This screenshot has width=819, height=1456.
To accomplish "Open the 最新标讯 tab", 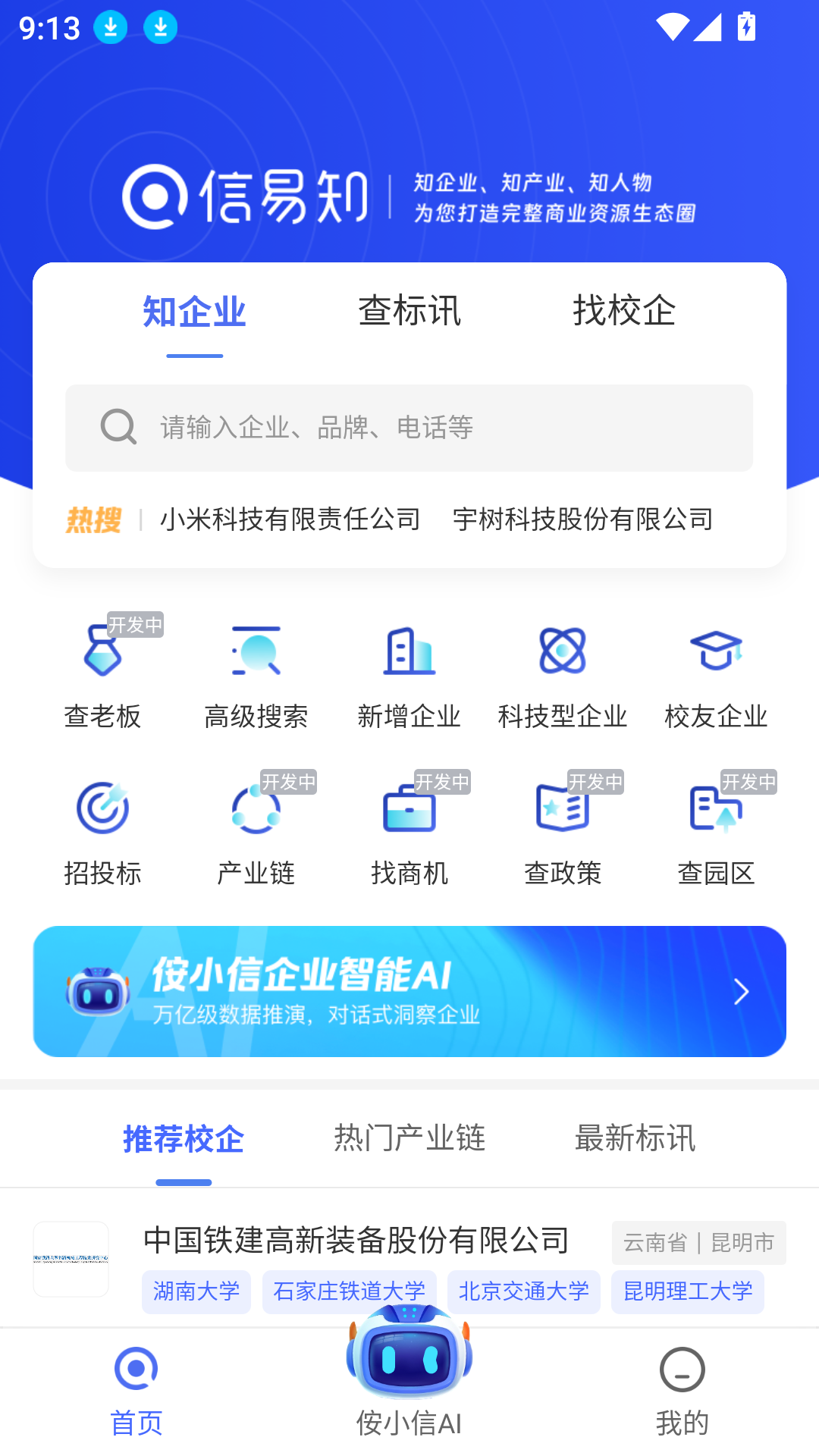I will tap(637, 1137).
